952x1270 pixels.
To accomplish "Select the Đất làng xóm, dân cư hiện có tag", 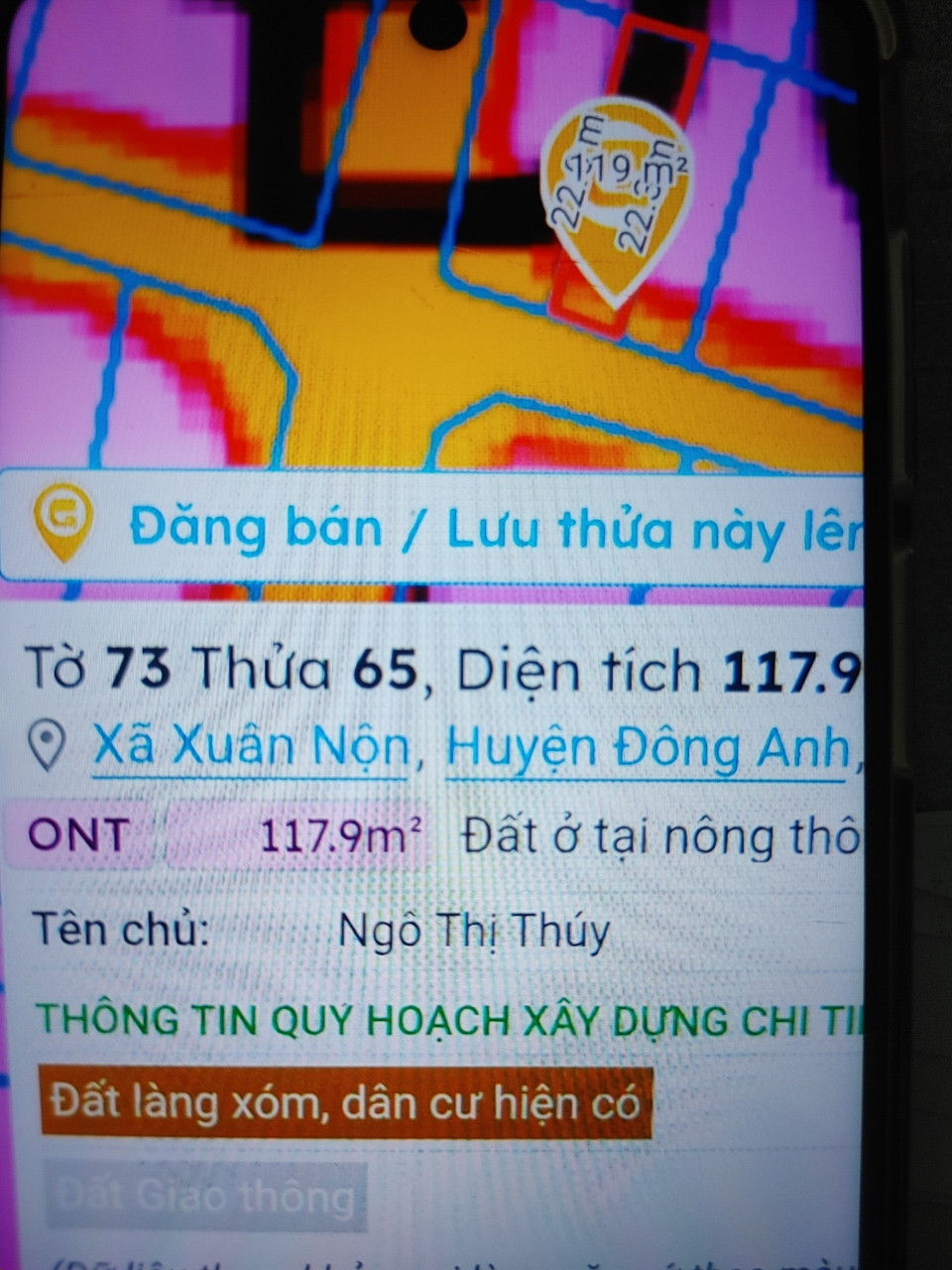I will coord(346,1102).
